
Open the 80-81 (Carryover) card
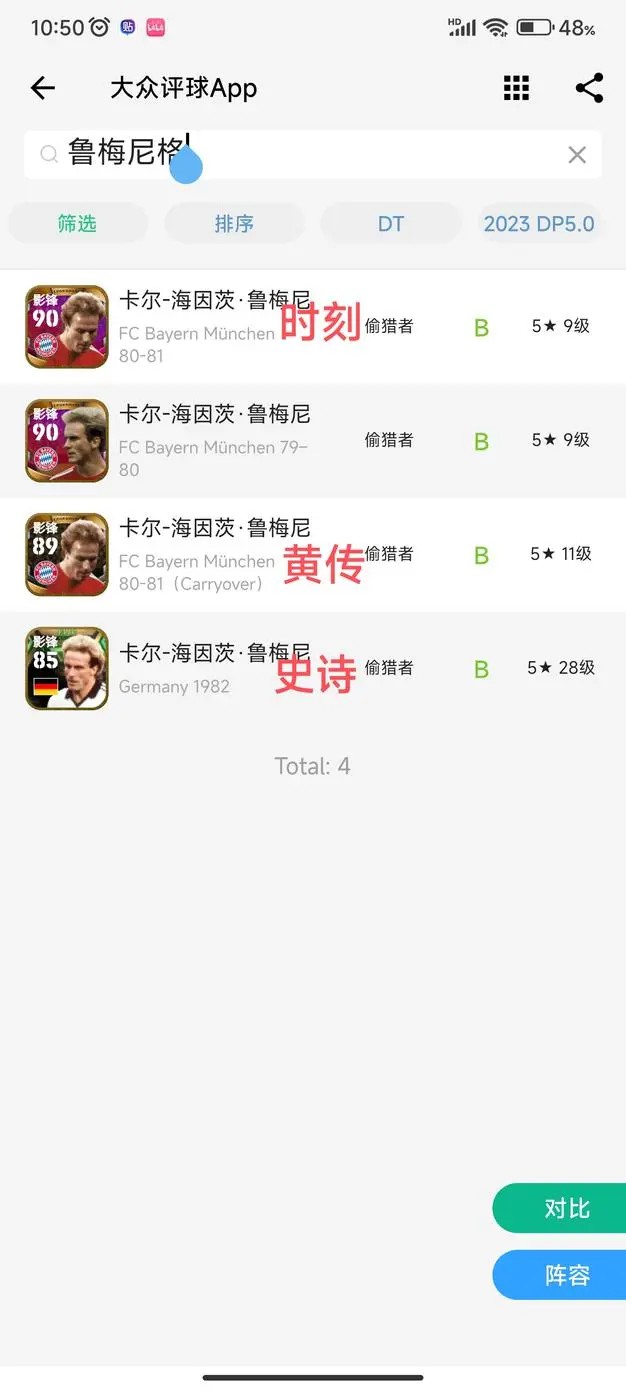pos(313,555)
